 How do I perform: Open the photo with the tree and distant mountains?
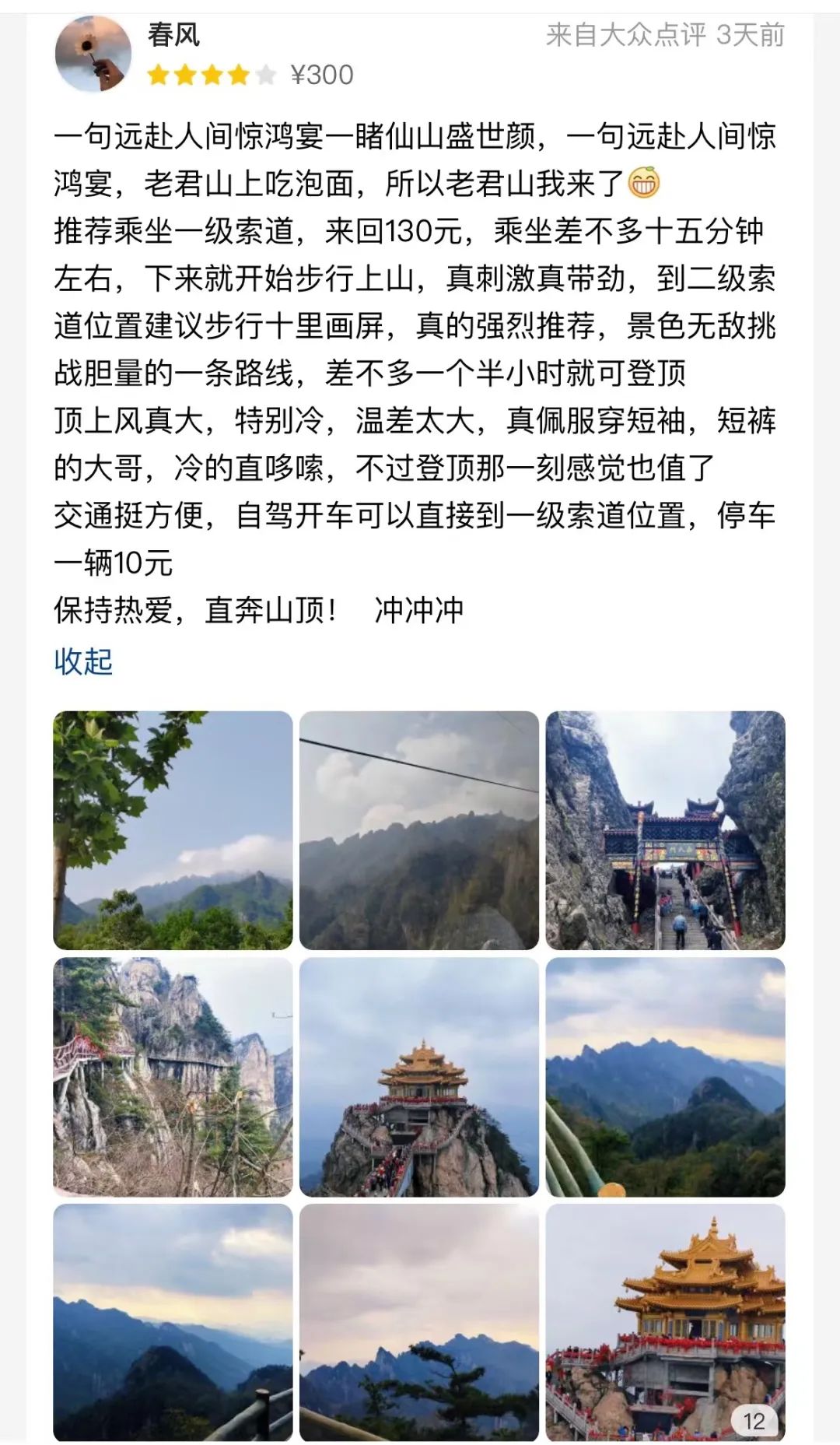[173, 829]
